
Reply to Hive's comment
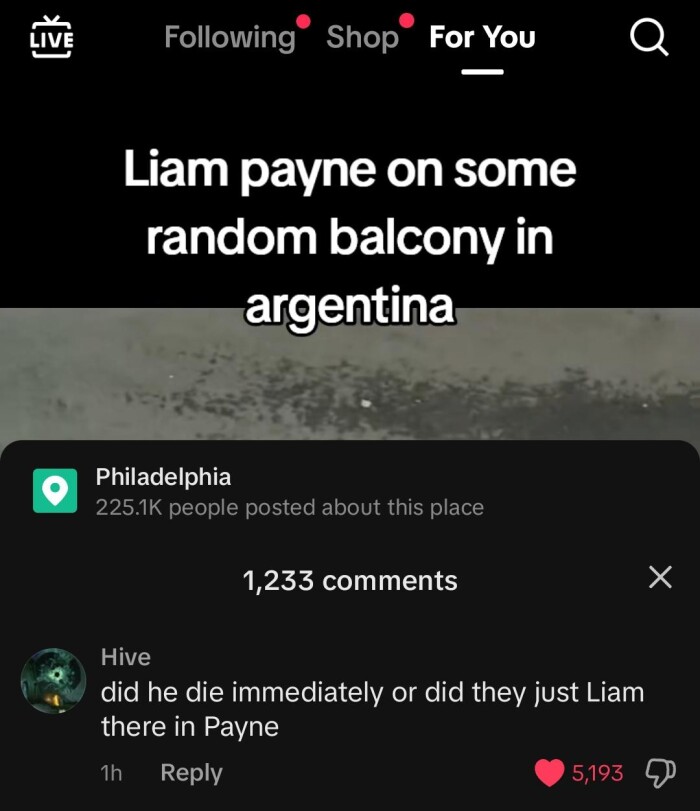(x=191, y=773)
